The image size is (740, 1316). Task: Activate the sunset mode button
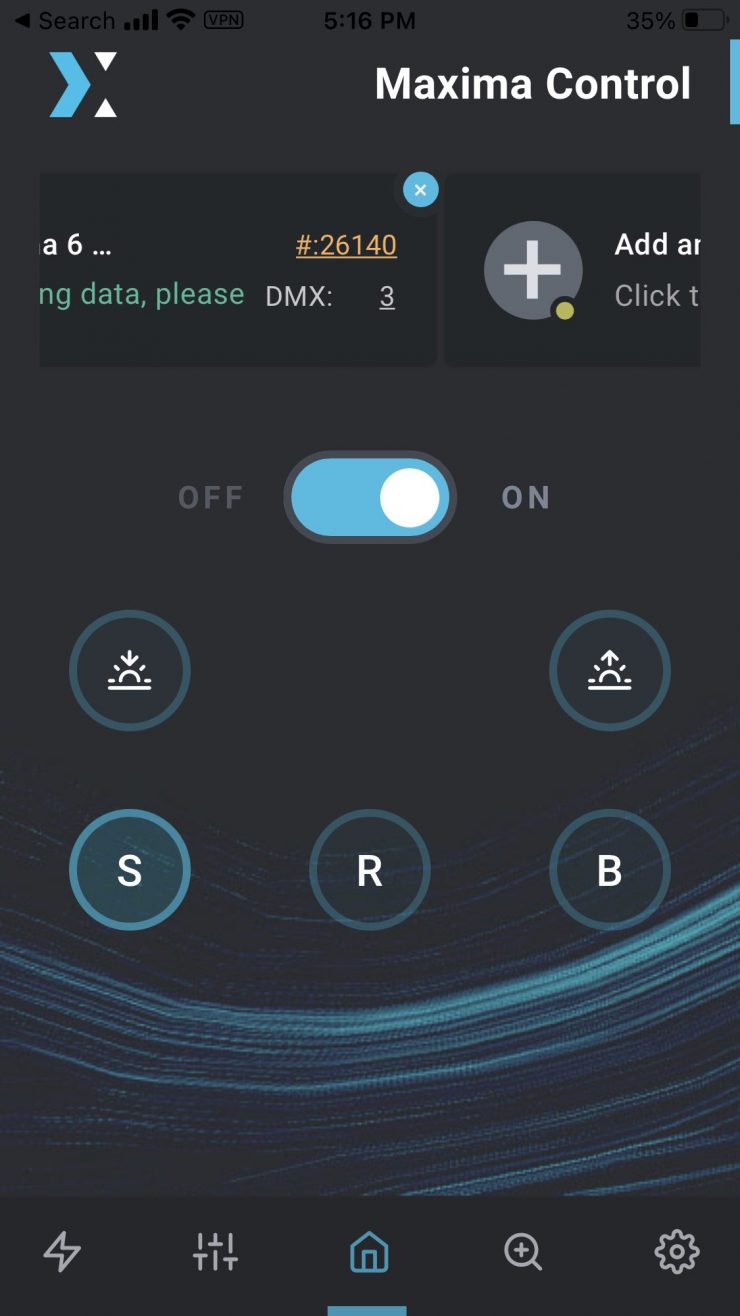(130, 671)
